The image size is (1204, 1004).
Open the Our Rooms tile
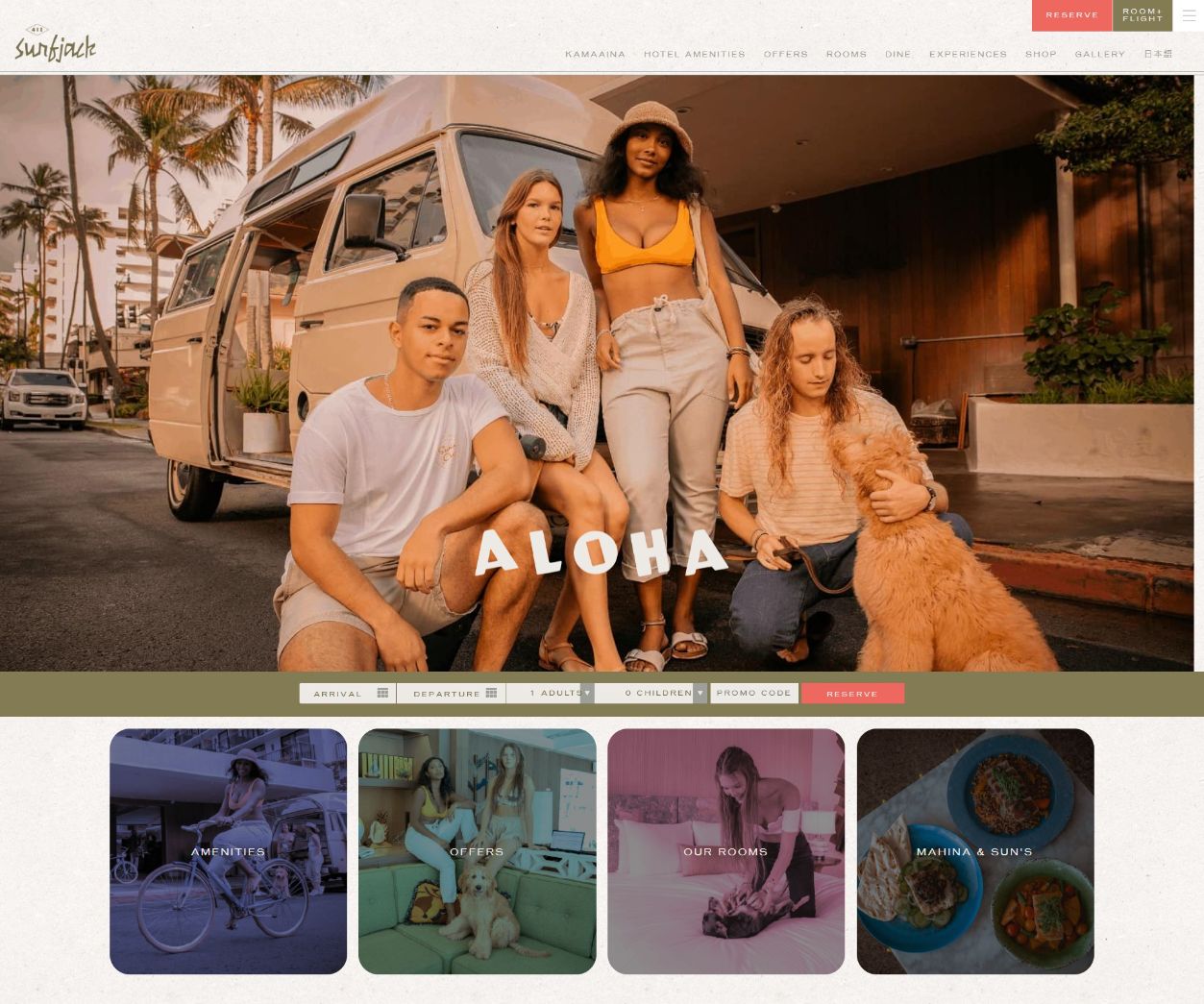(x=725, y=851)
